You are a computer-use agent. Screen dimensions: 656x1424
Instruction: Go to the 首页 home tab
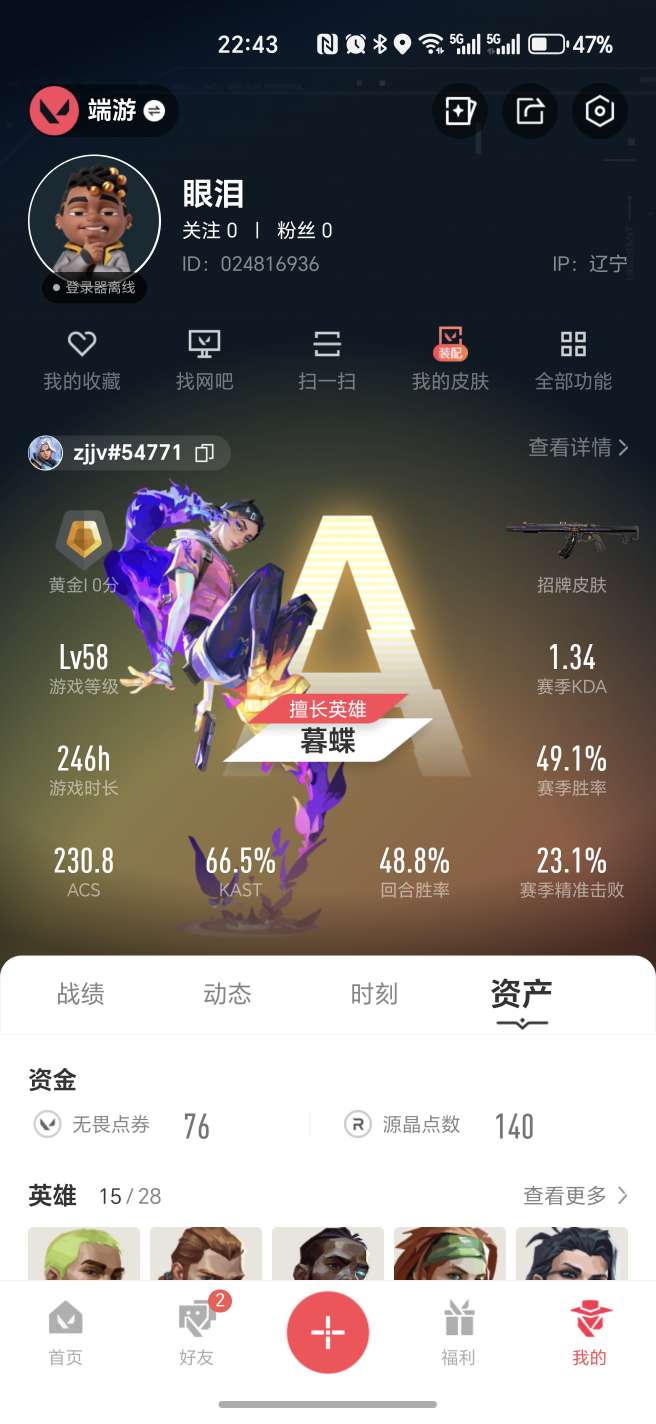66,1334
